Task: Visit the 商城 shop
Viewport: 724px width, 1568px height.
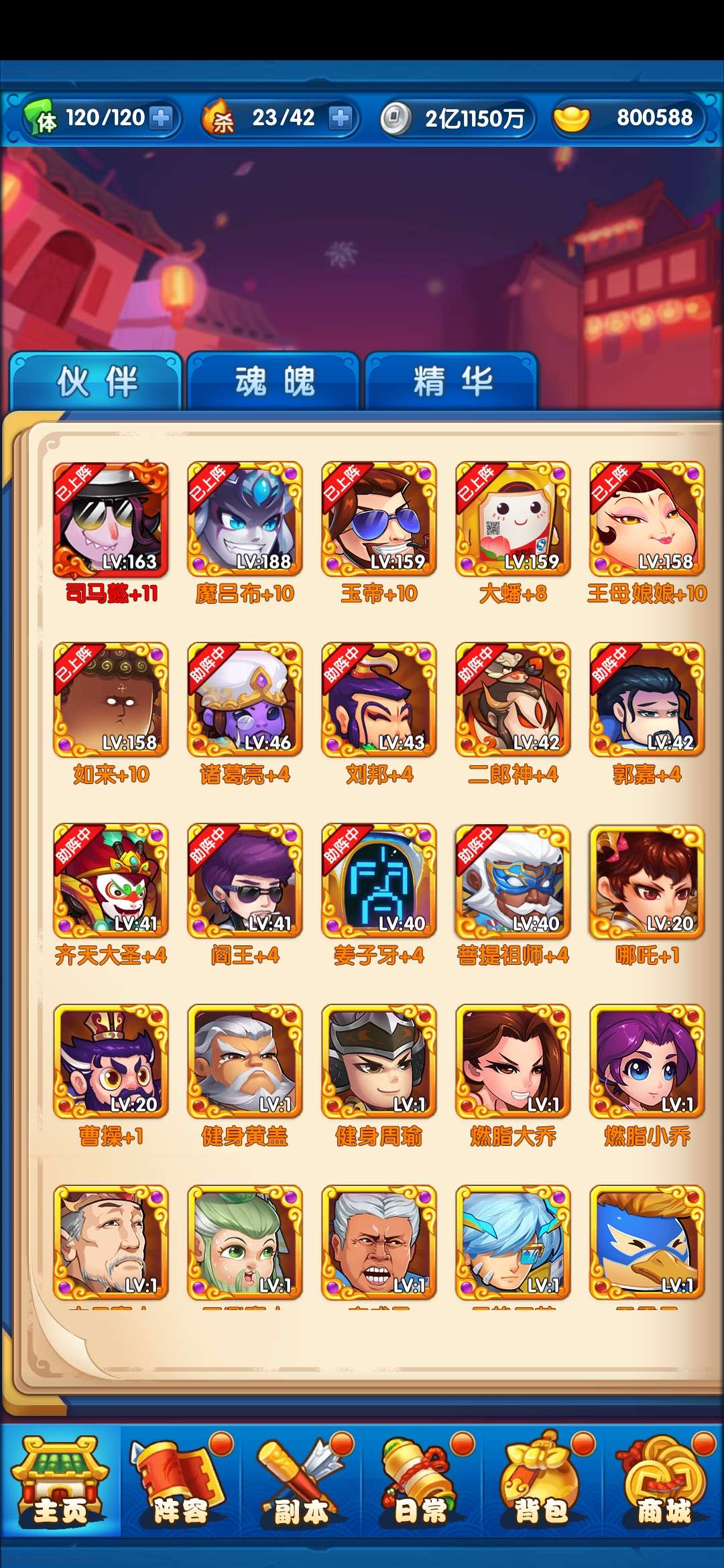Action: (x=664, y=1481)
